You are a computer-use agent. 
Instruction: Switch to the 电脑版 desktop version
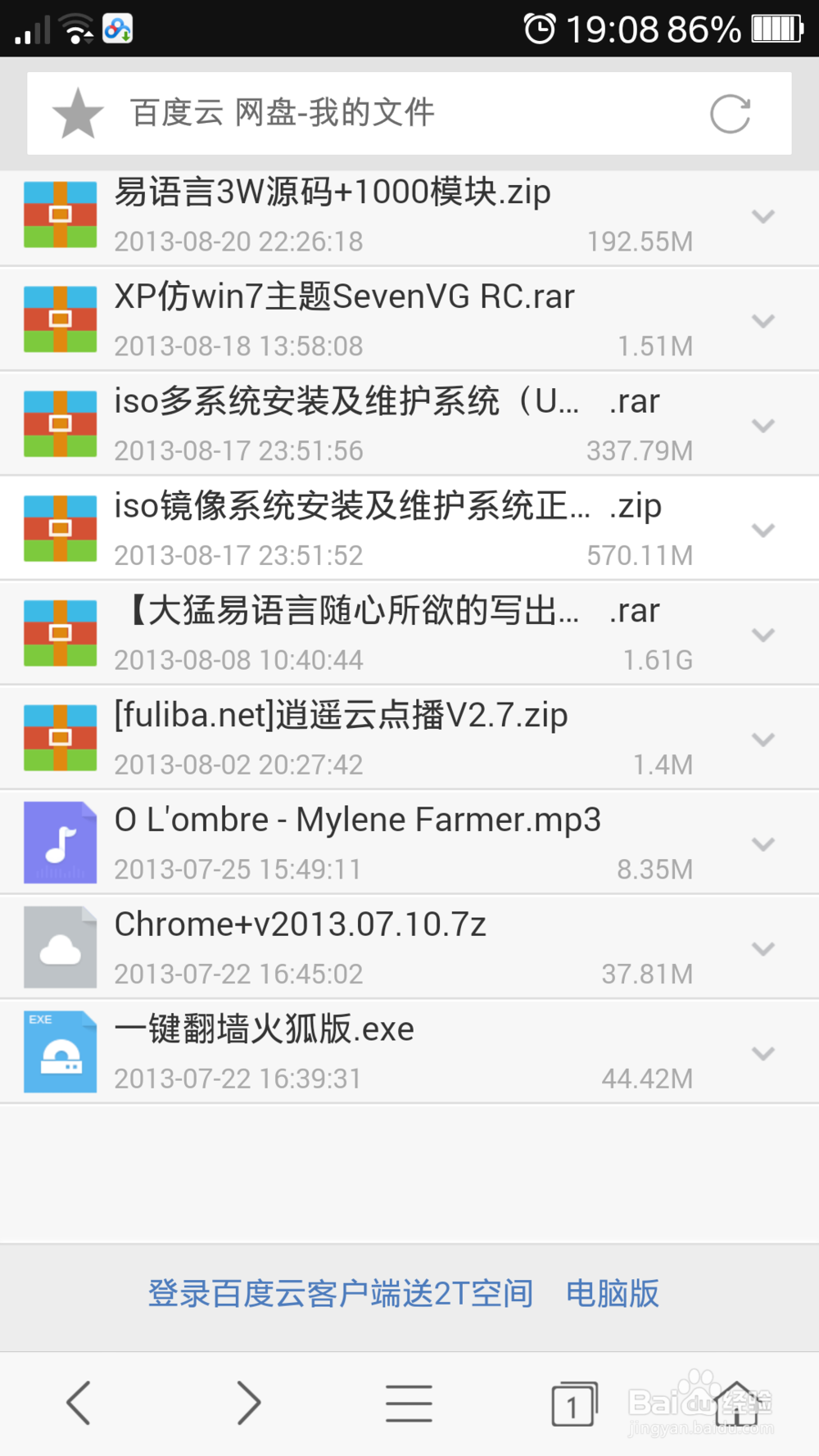[x=613, y=1293]
